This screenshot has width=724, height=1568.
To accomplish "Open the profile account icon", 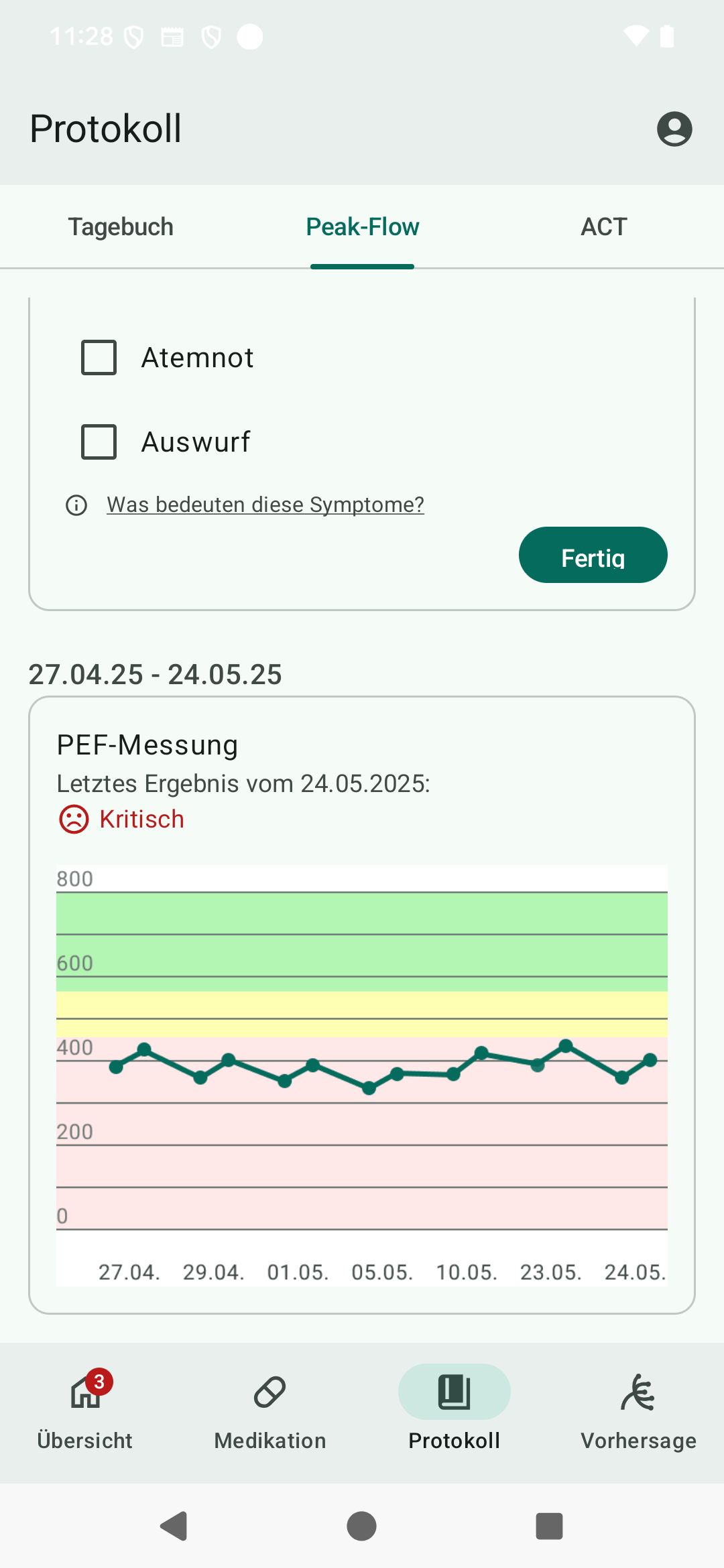I will tap(674, 129).
